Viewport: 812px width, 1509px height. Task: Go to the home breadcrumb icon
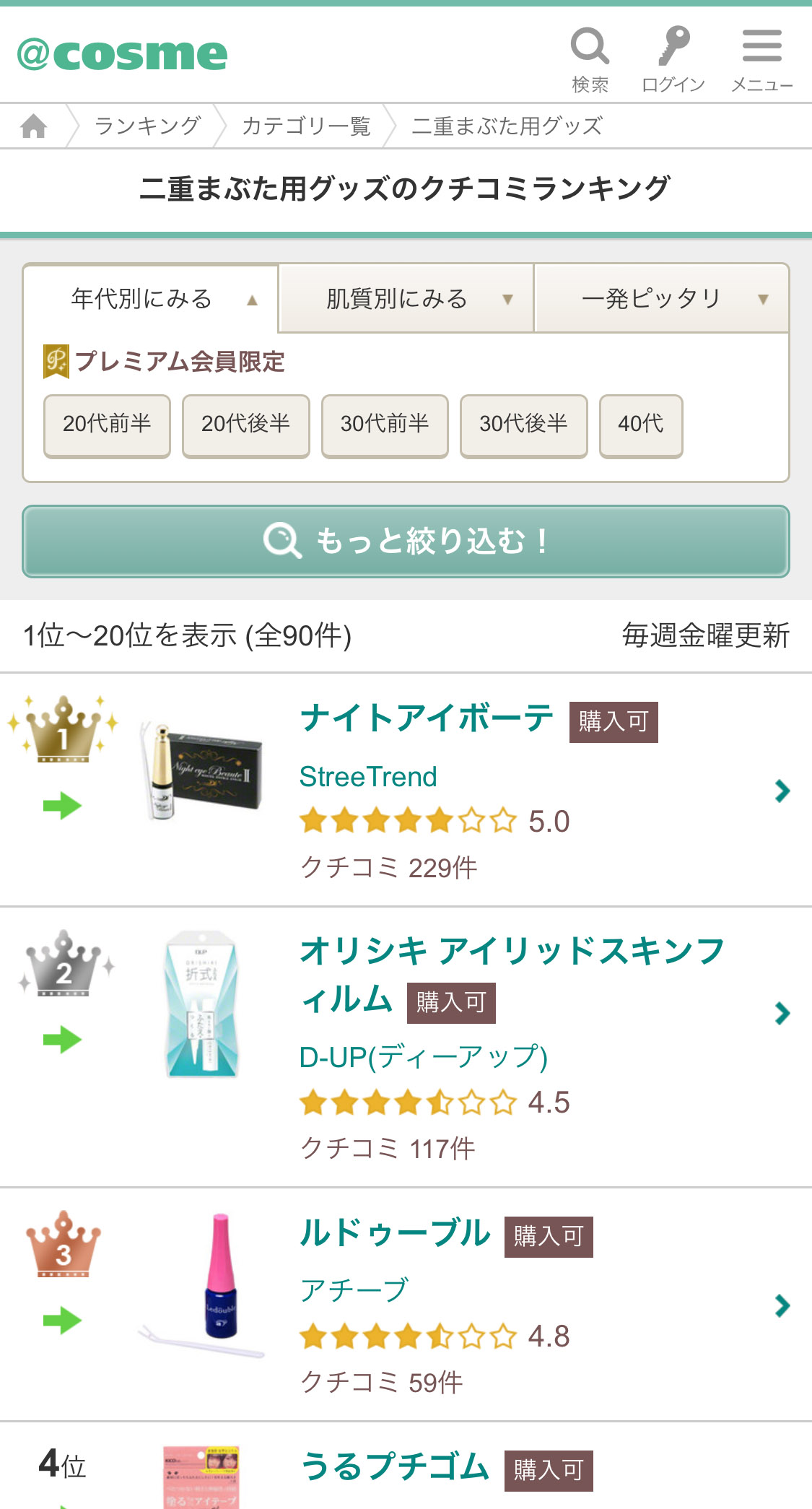tap(34, 126)
